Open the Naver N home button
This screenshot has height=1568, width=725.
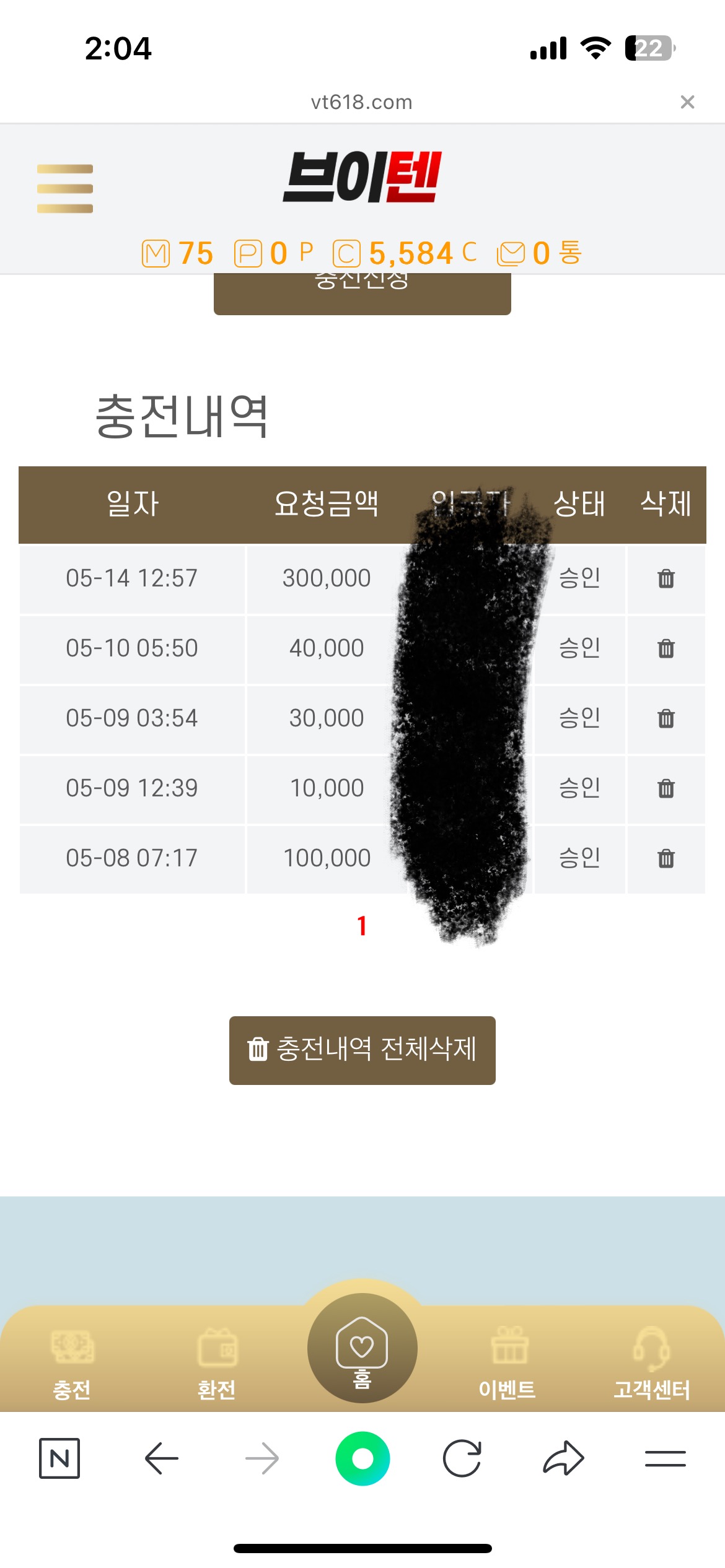59,1458
